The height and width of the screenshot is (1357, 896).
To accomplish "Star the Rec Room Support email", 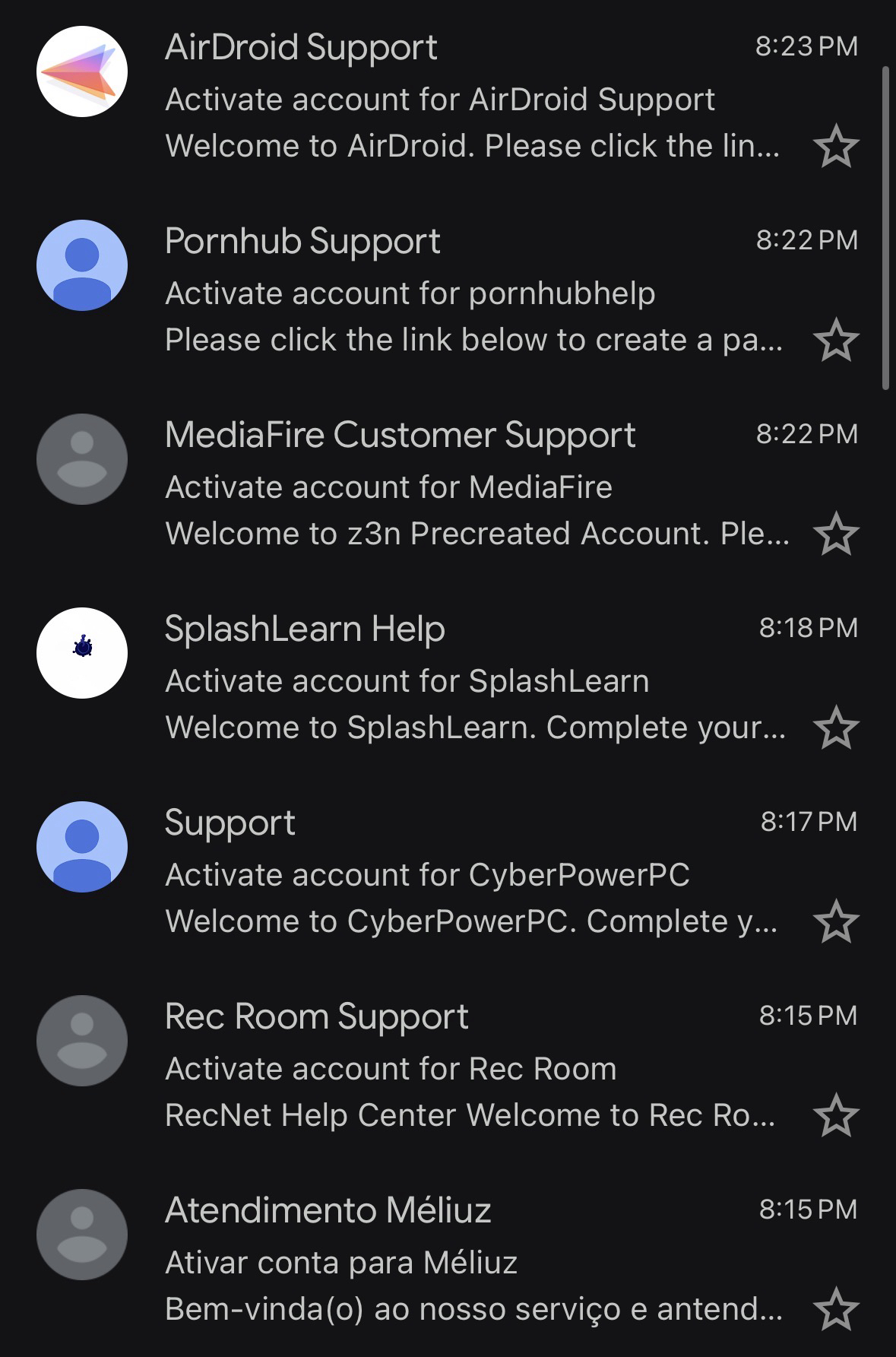I will [x=836, y=1115].
